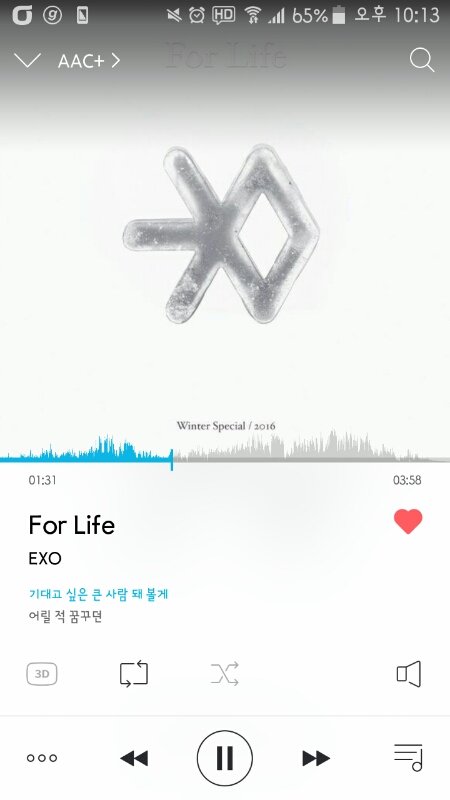
Task: Toggle the 3D sound effect
Action: click(x=42, y=674)
